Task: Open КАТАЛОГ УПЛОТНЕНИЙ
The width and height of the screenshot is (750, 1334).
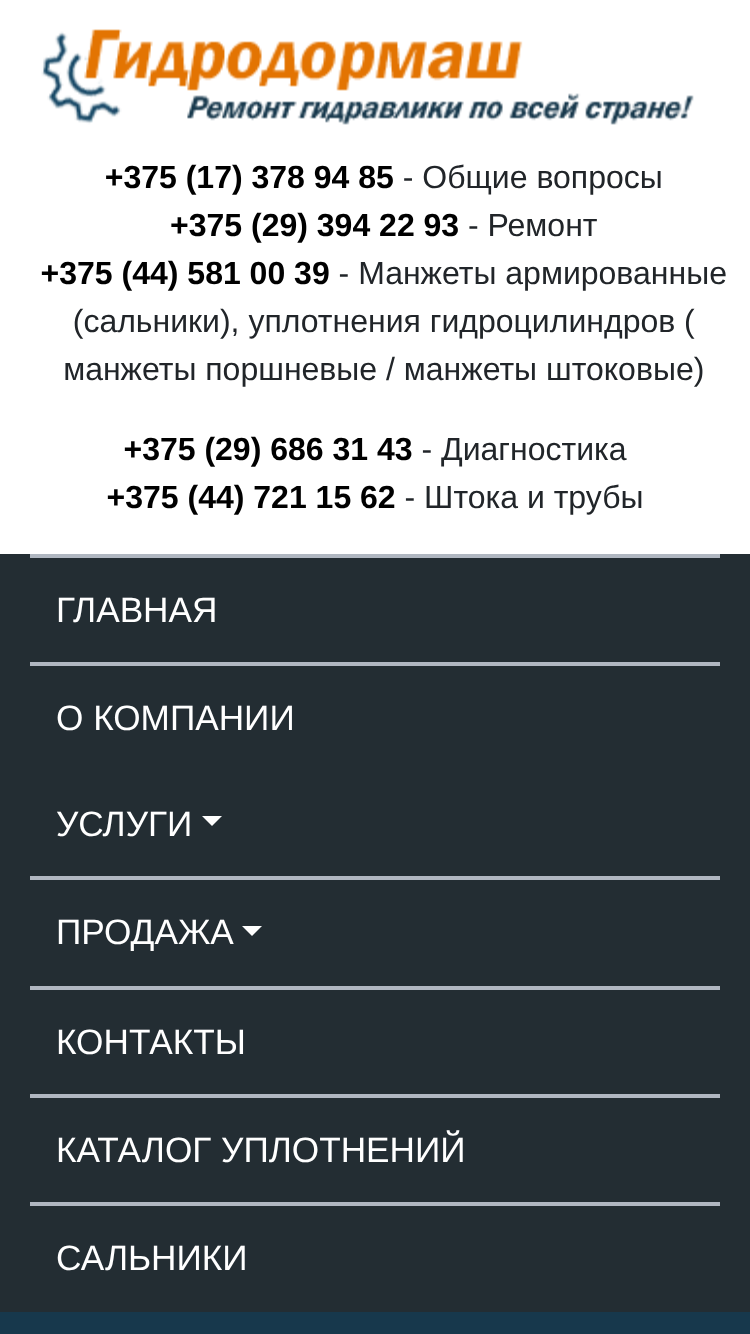Action: (375, 1150)
